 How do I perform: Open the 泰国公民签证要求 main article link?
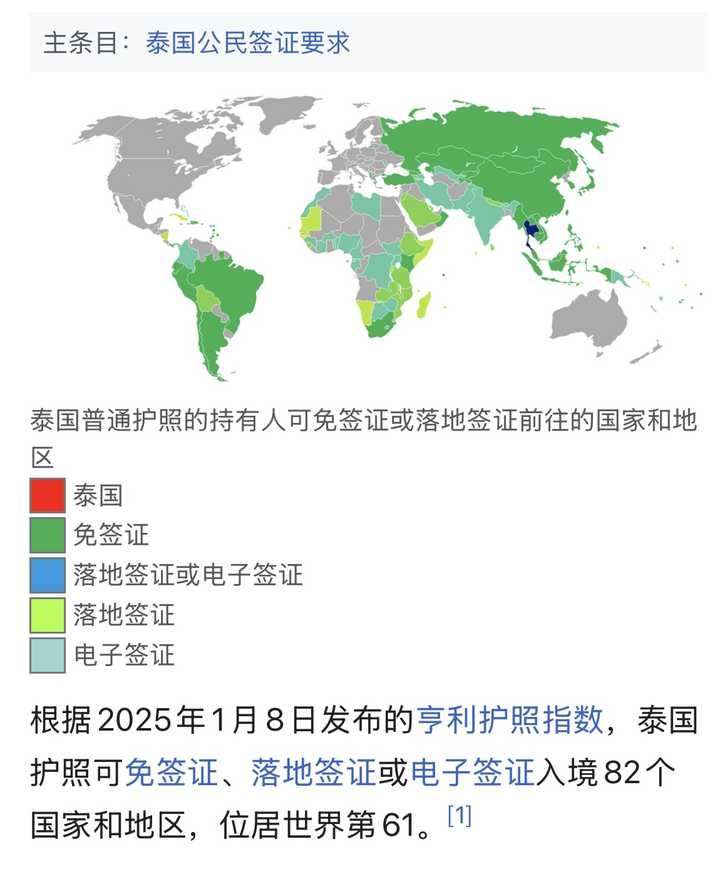coord(248,43)
